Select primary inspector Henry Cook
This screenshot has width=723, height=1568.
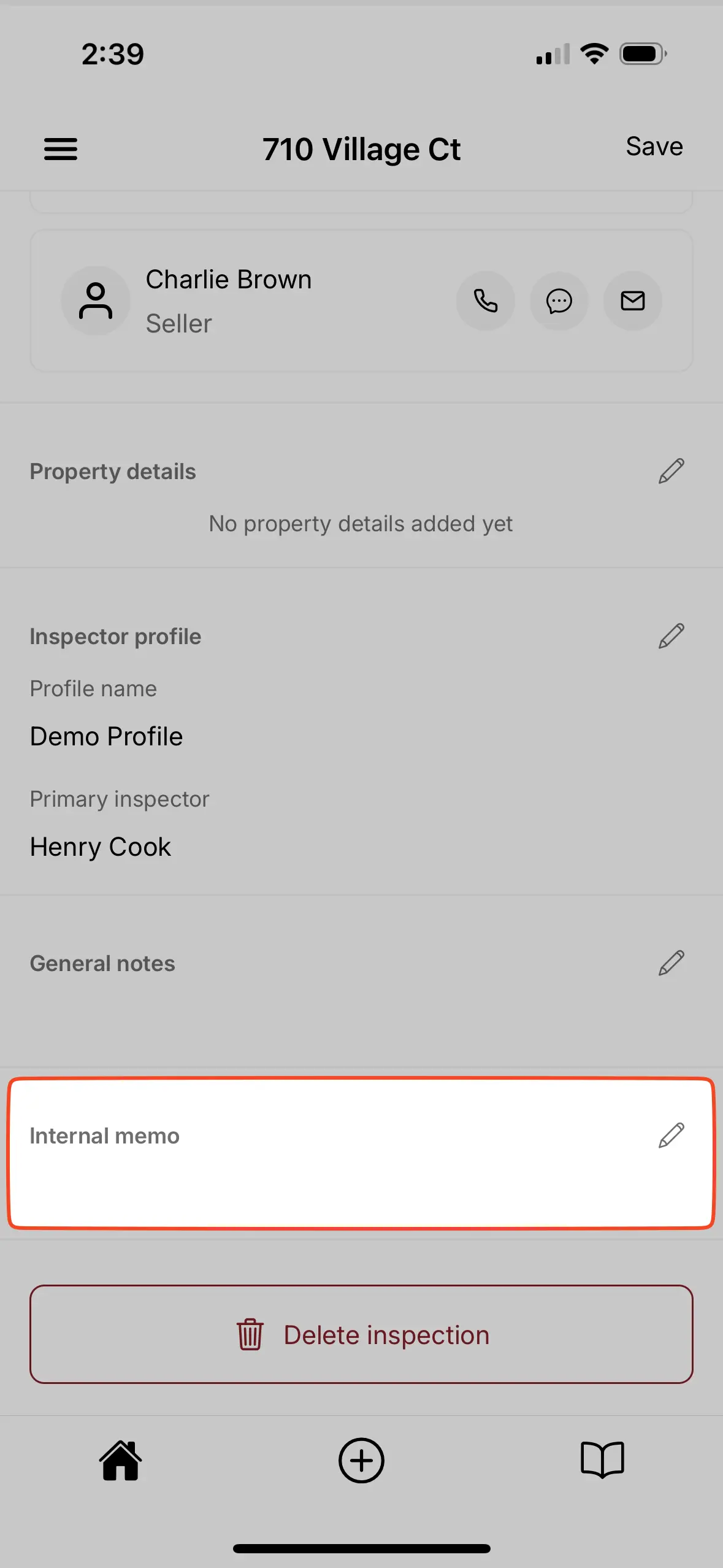(100, 846)
